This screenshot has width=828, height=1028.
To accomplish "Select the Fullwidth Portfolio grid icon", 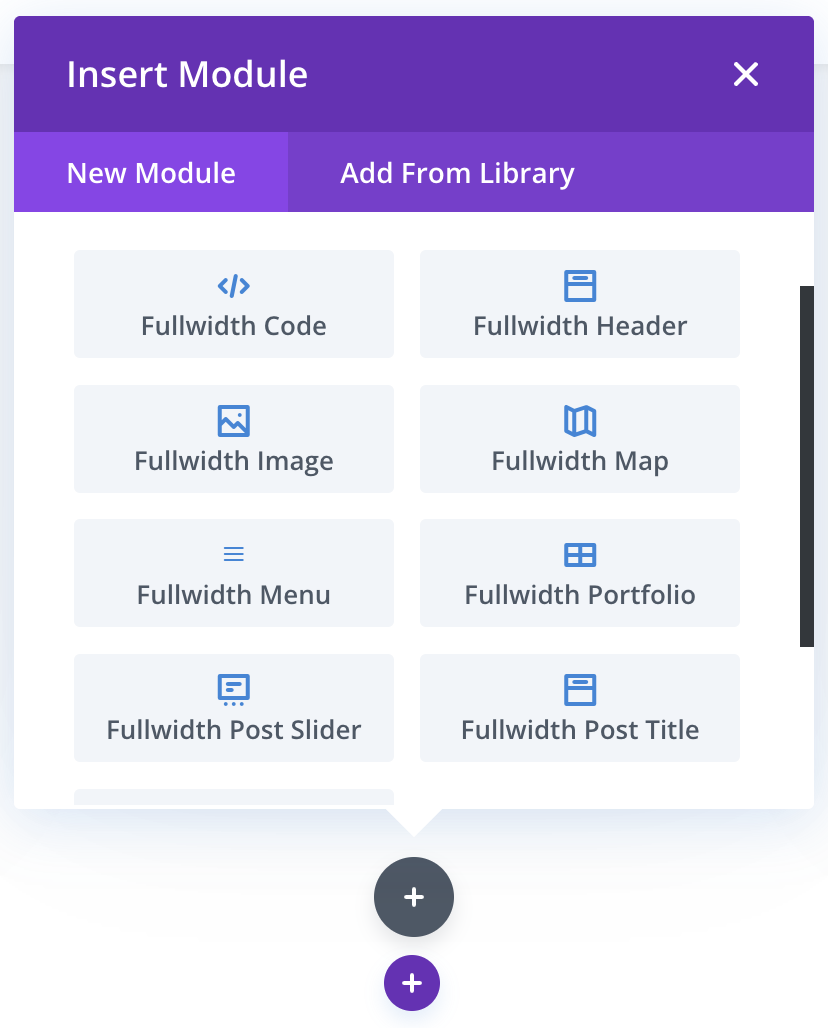I will click(579, 554).
